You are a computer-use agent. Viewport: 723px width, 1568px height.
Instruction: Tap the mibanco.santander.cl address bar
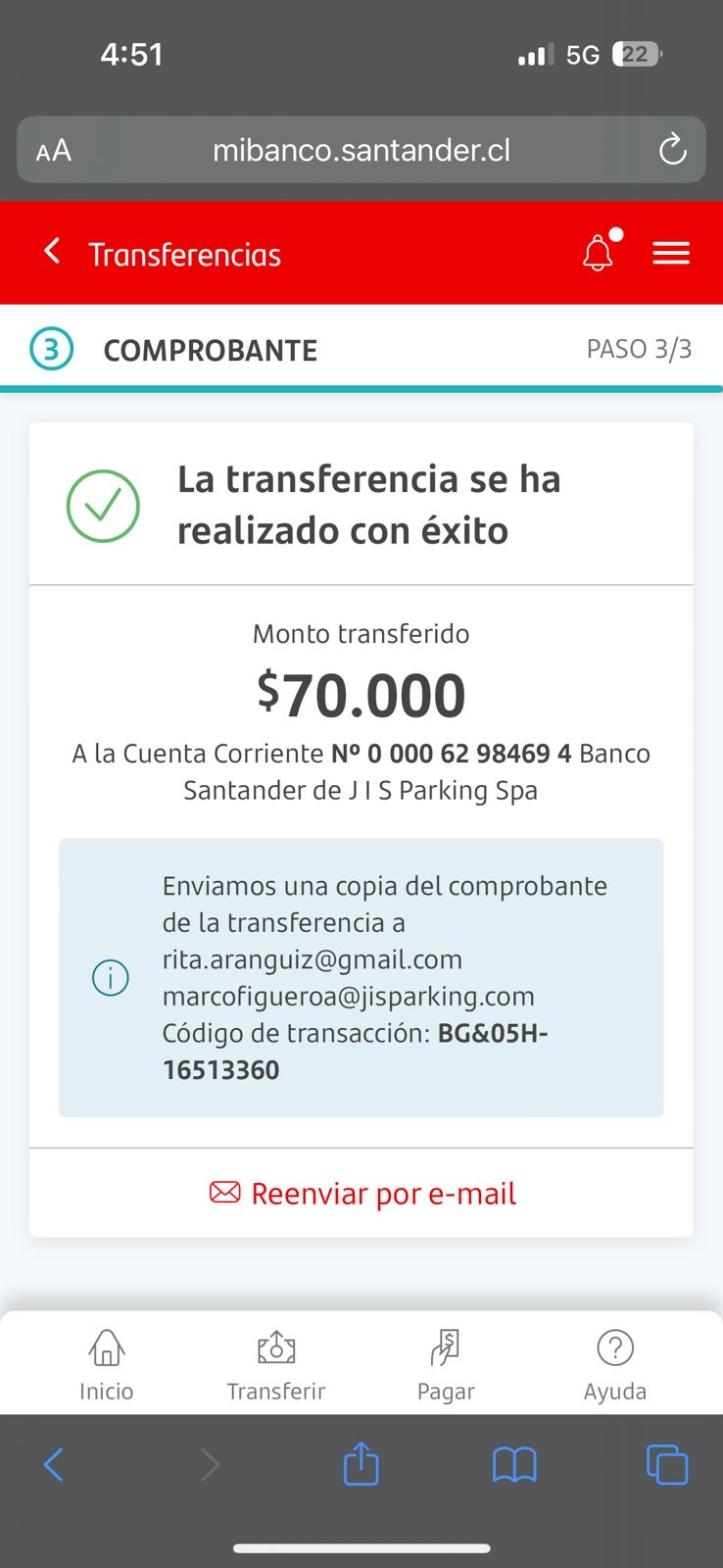(x=361, y=151)
